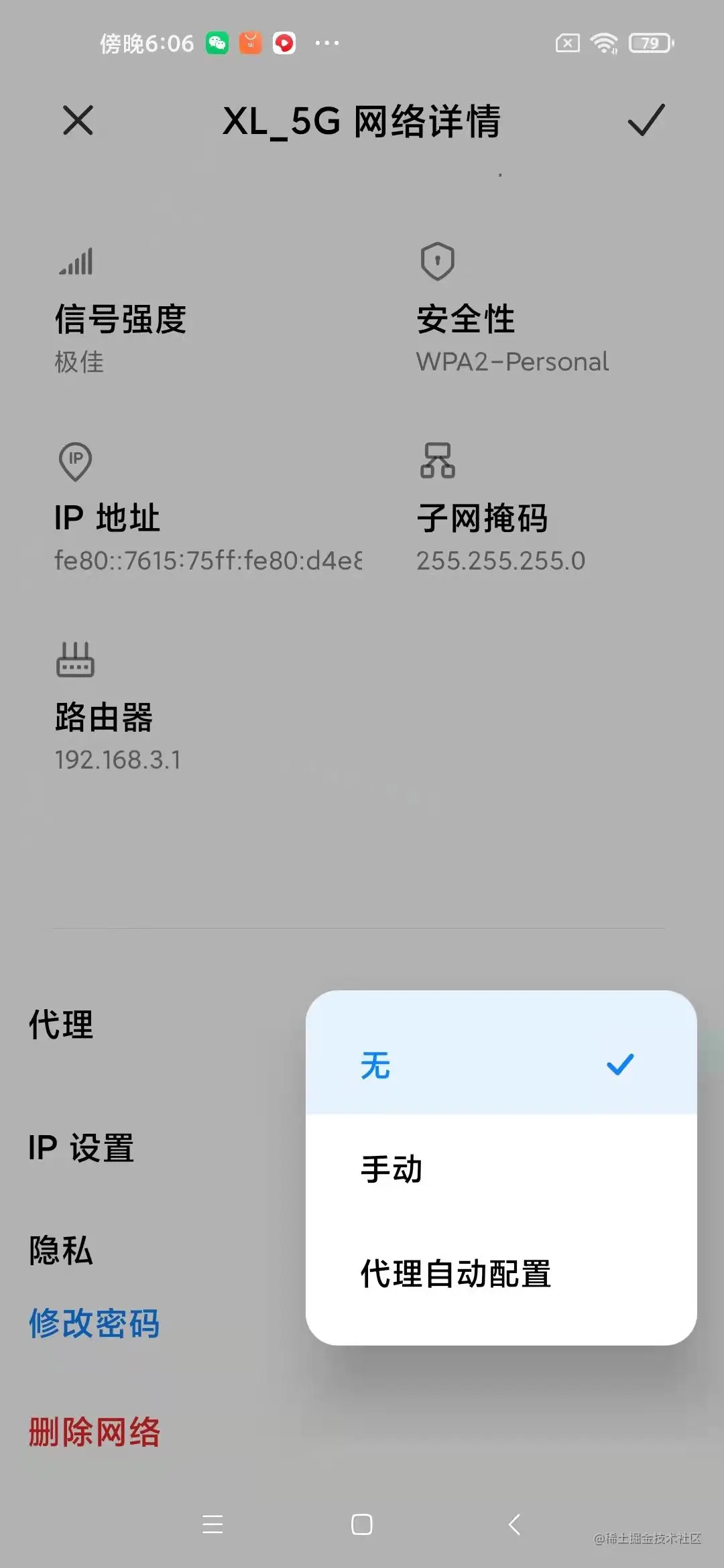Open IP 设置 row

pos(82,1148)
